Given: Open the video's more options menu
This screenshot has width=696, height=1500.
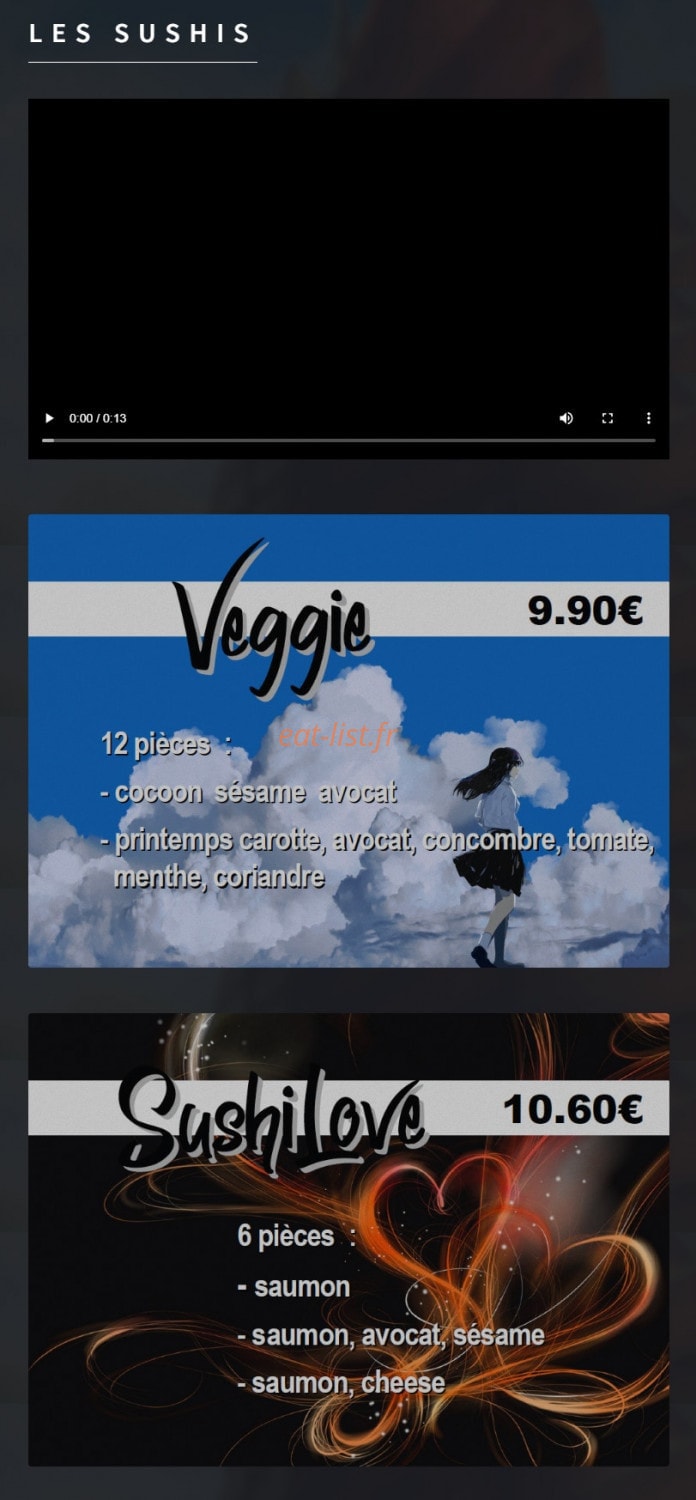Looking at the screenshot, I should point(648,418).
